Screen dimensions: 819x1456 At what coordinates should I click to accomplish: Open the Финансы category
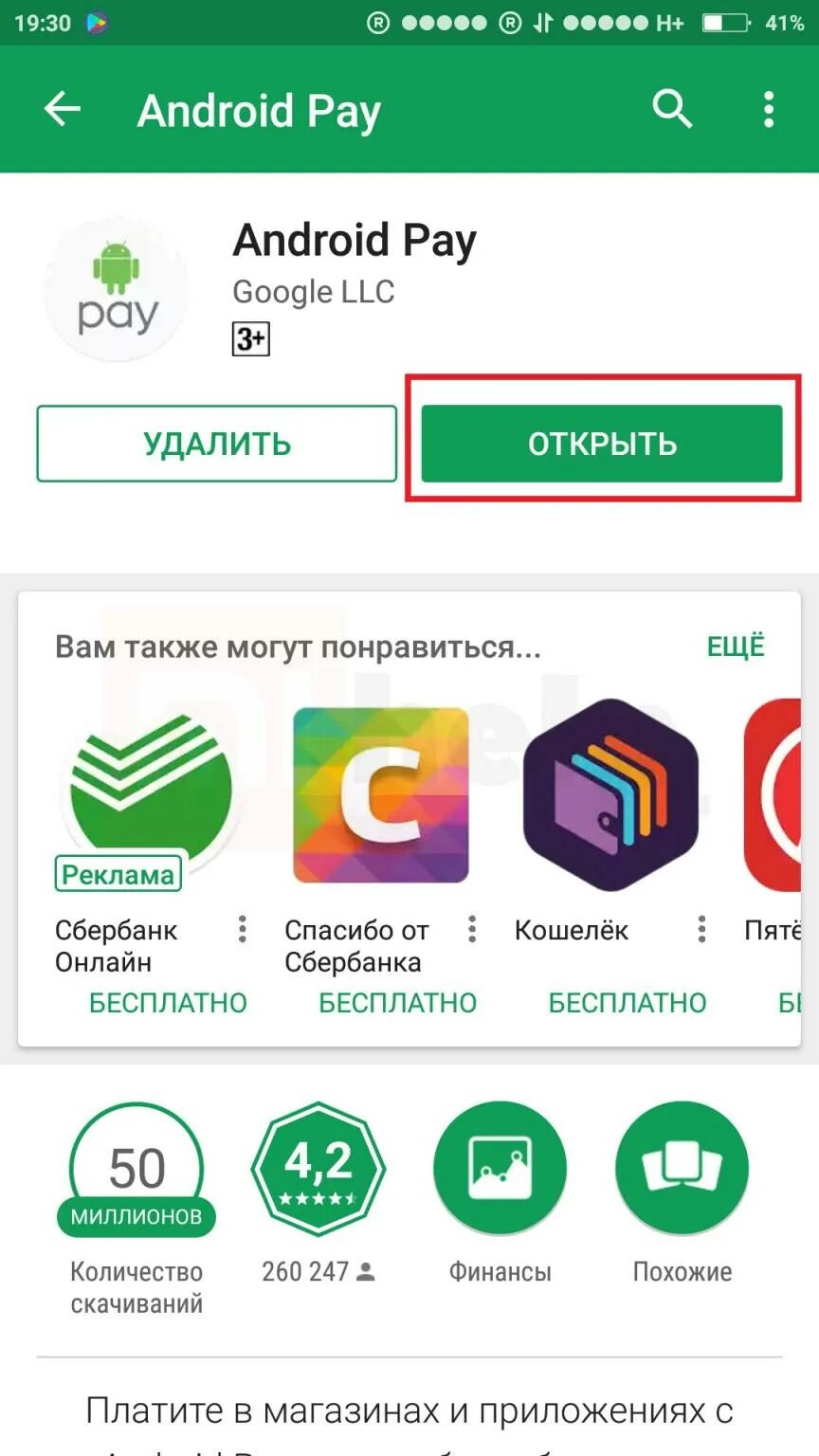tap(500, 1170)
